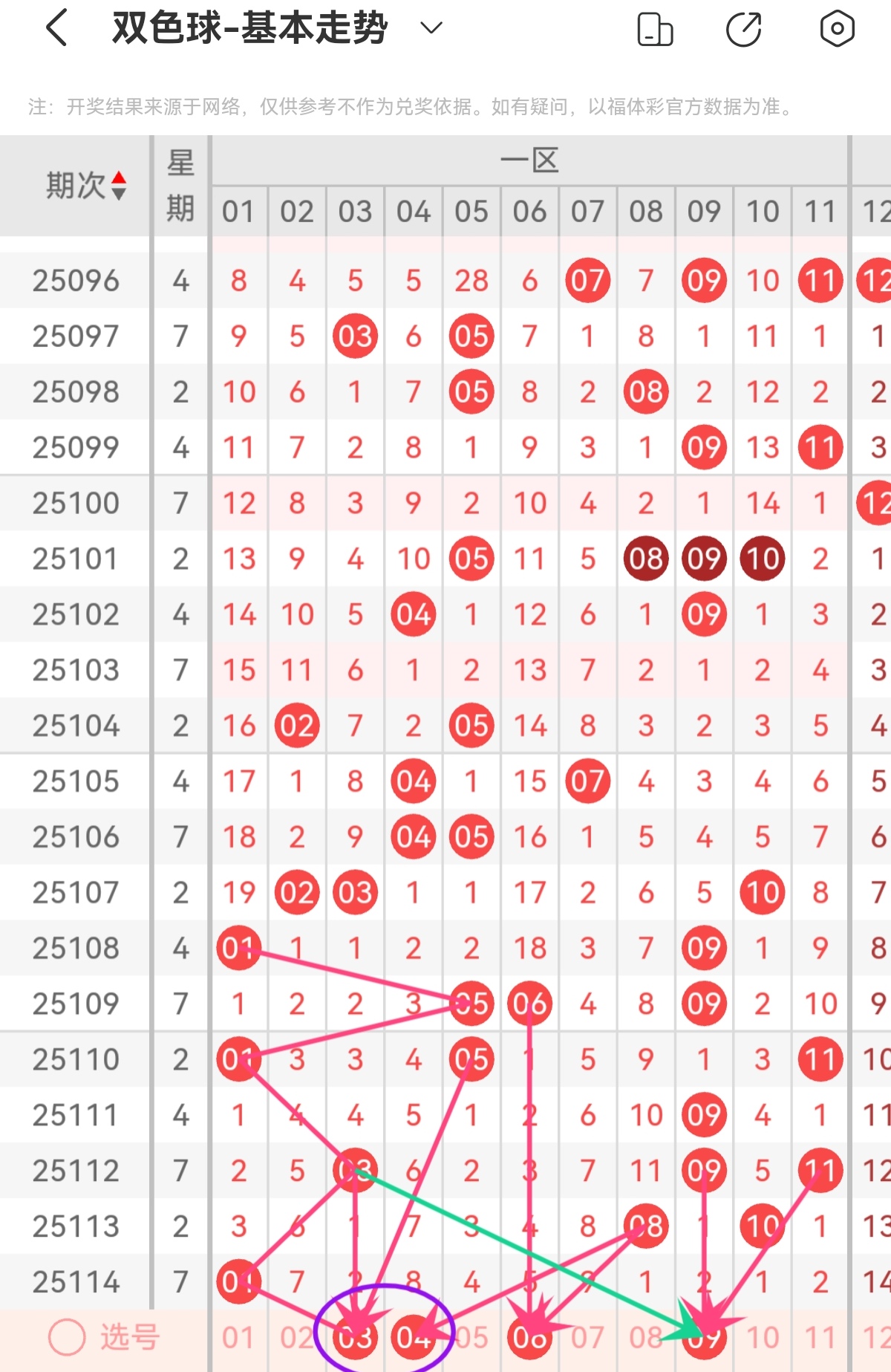Select number 11 in the 选号 row
The height and width of the screenshot is (1372, 891).
coord(820,1338)
